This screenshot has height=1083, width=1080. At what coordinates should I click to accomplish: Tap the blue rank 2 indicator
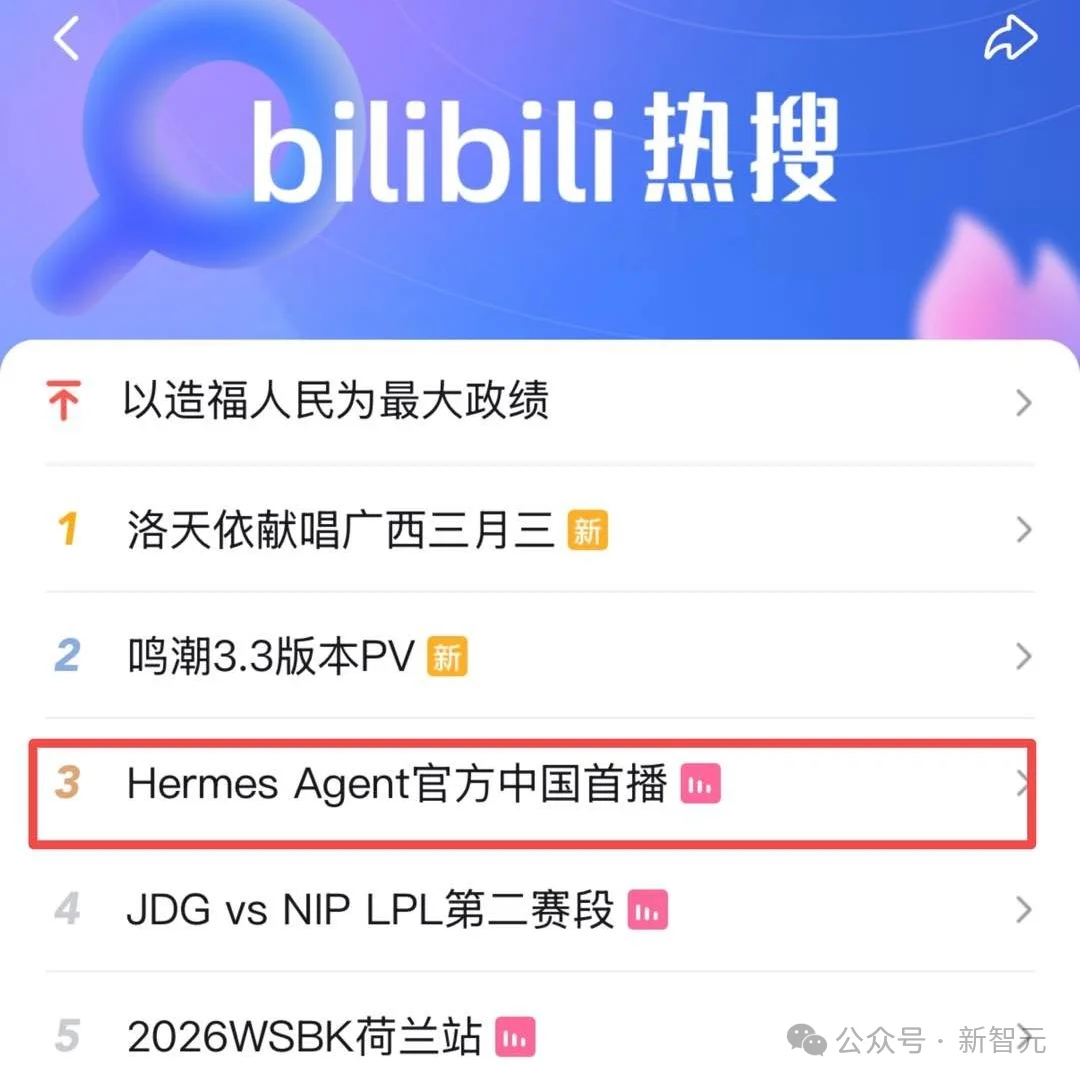point(65,656)
